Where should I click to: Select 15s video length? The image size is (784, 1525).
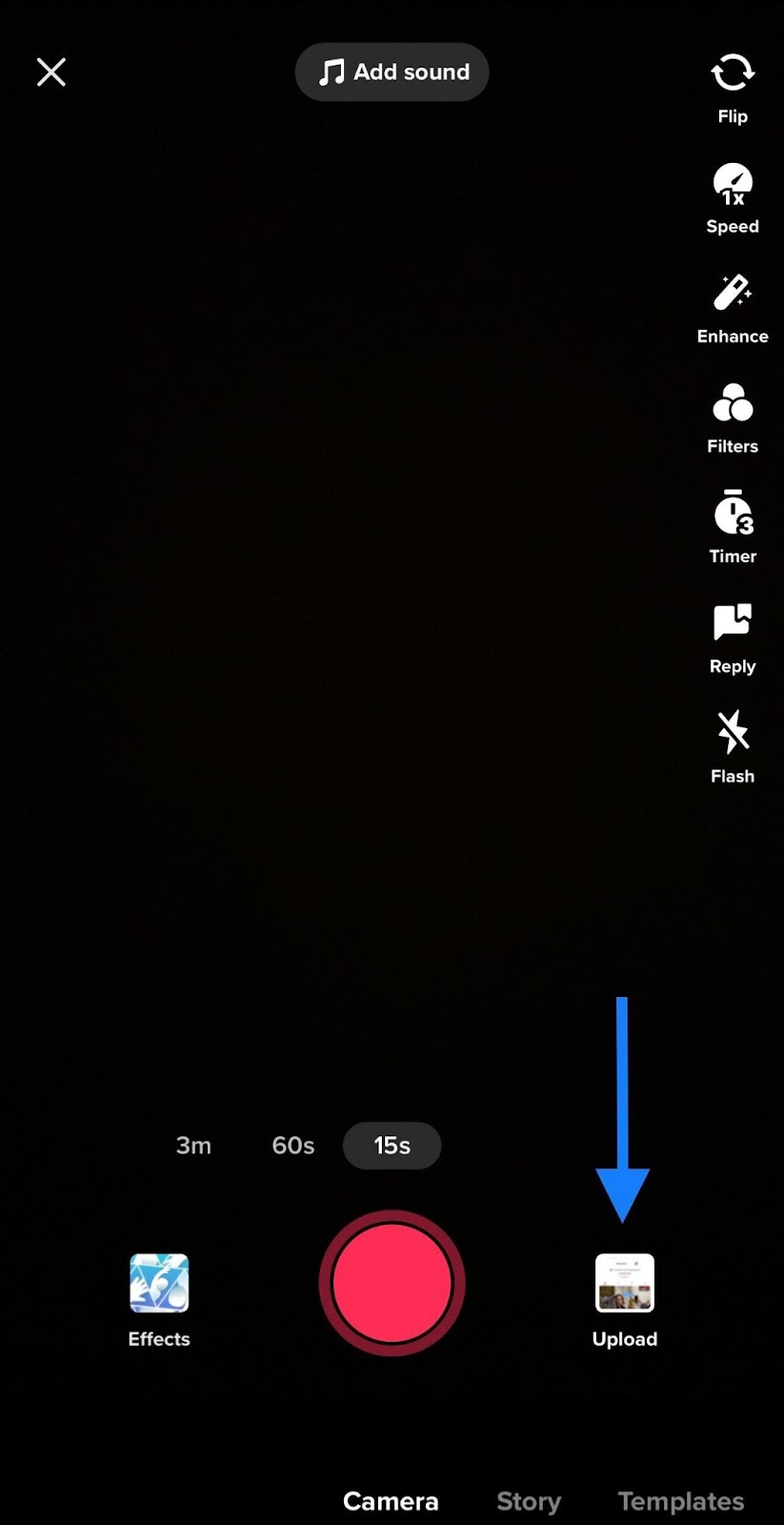(392, 1146)
